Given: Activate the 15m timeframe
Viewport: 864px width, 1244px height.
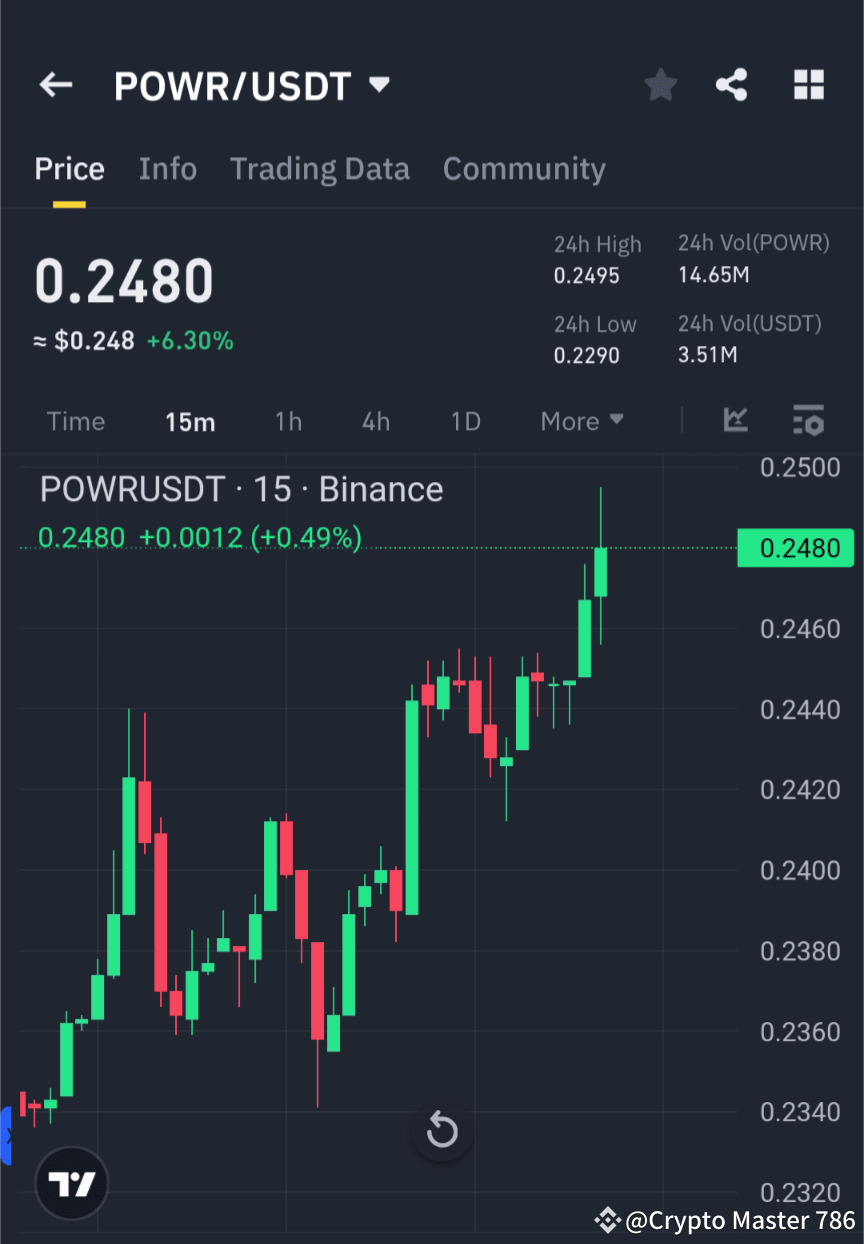Looking at the screenshot, I should [190, 421].
